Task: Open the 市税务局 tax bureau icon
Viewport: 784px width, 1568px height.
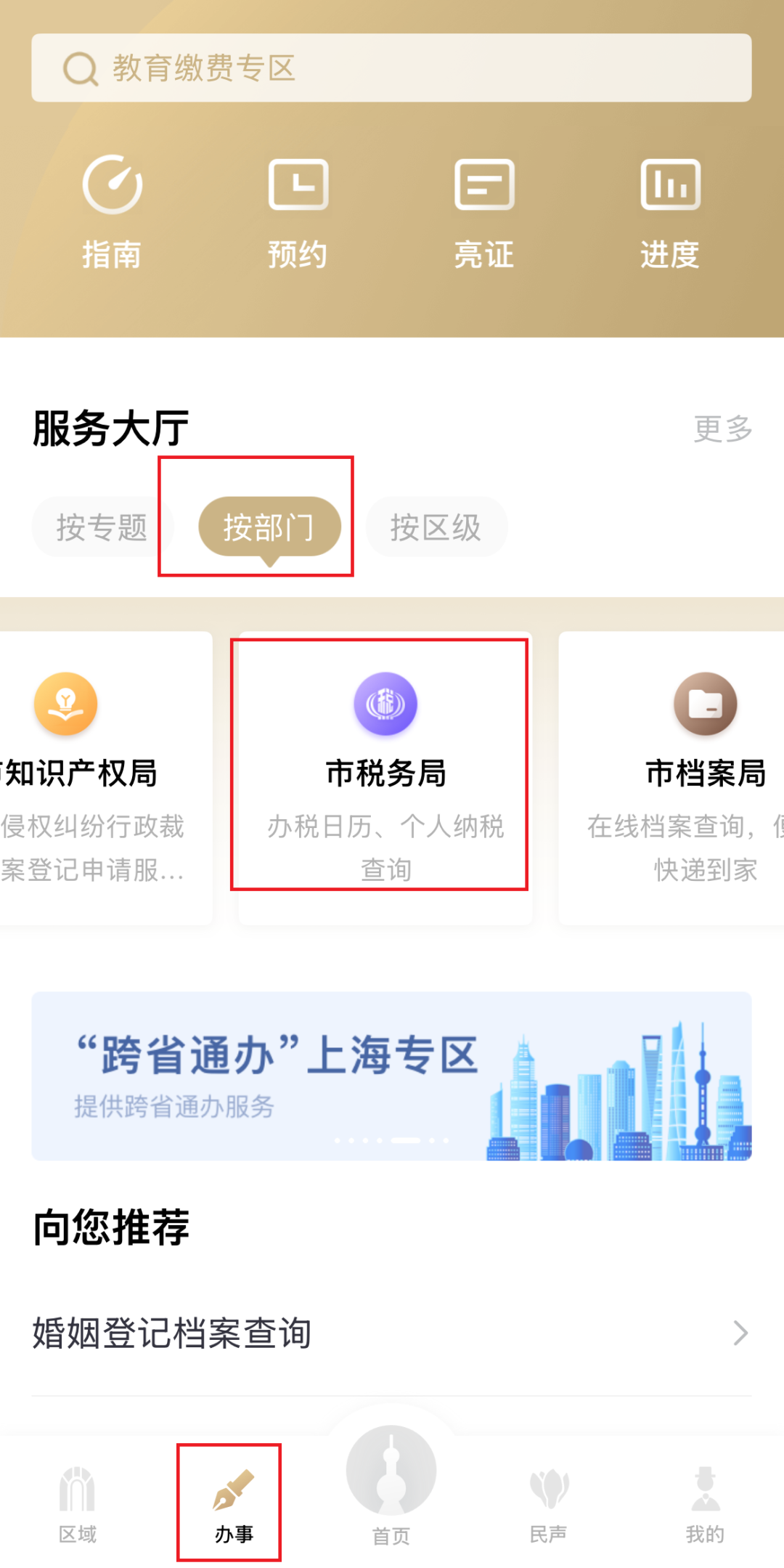Action: click(385, 703)
